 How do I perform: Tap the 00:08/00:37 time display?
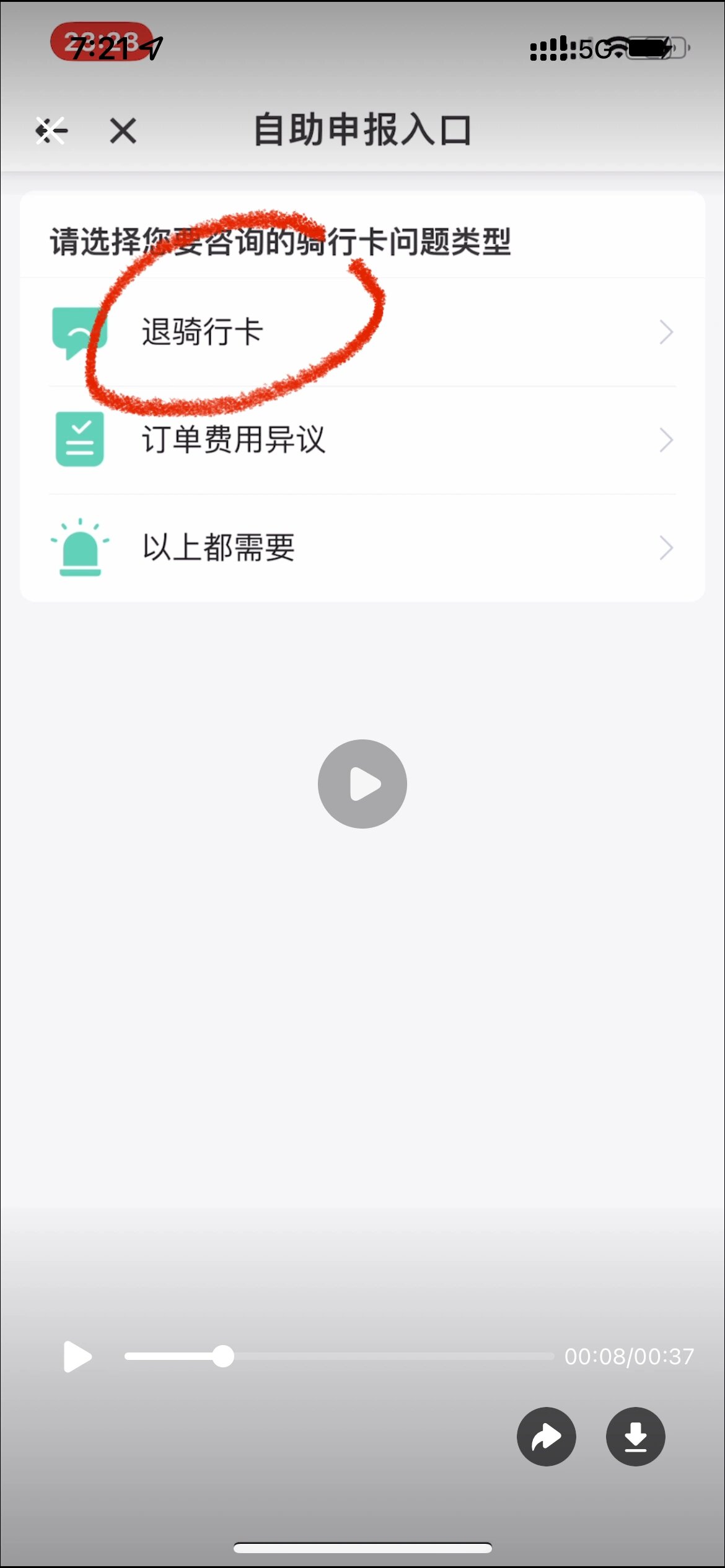[x=630, y=1356]
